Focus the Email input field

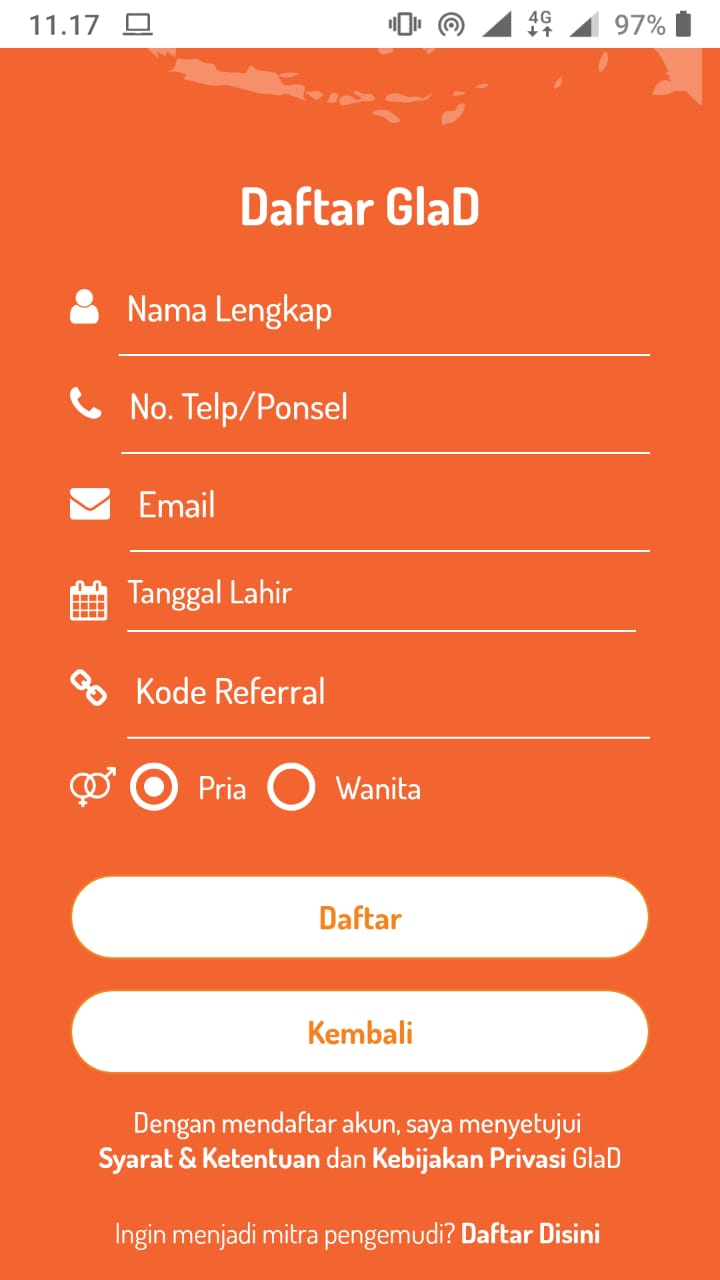pos(390,506)
